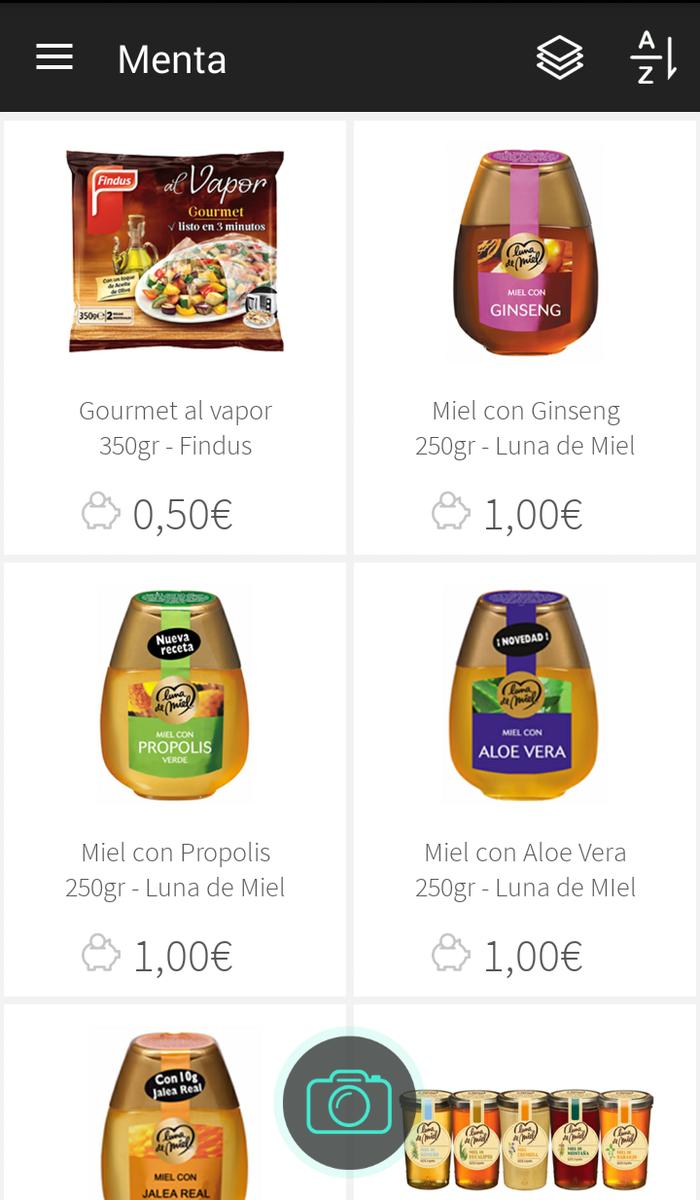The width and height of the screenshot is (700, 1200).
Task: Open the Miel con Aloe Vera card
Action: [x=525, y=780]
